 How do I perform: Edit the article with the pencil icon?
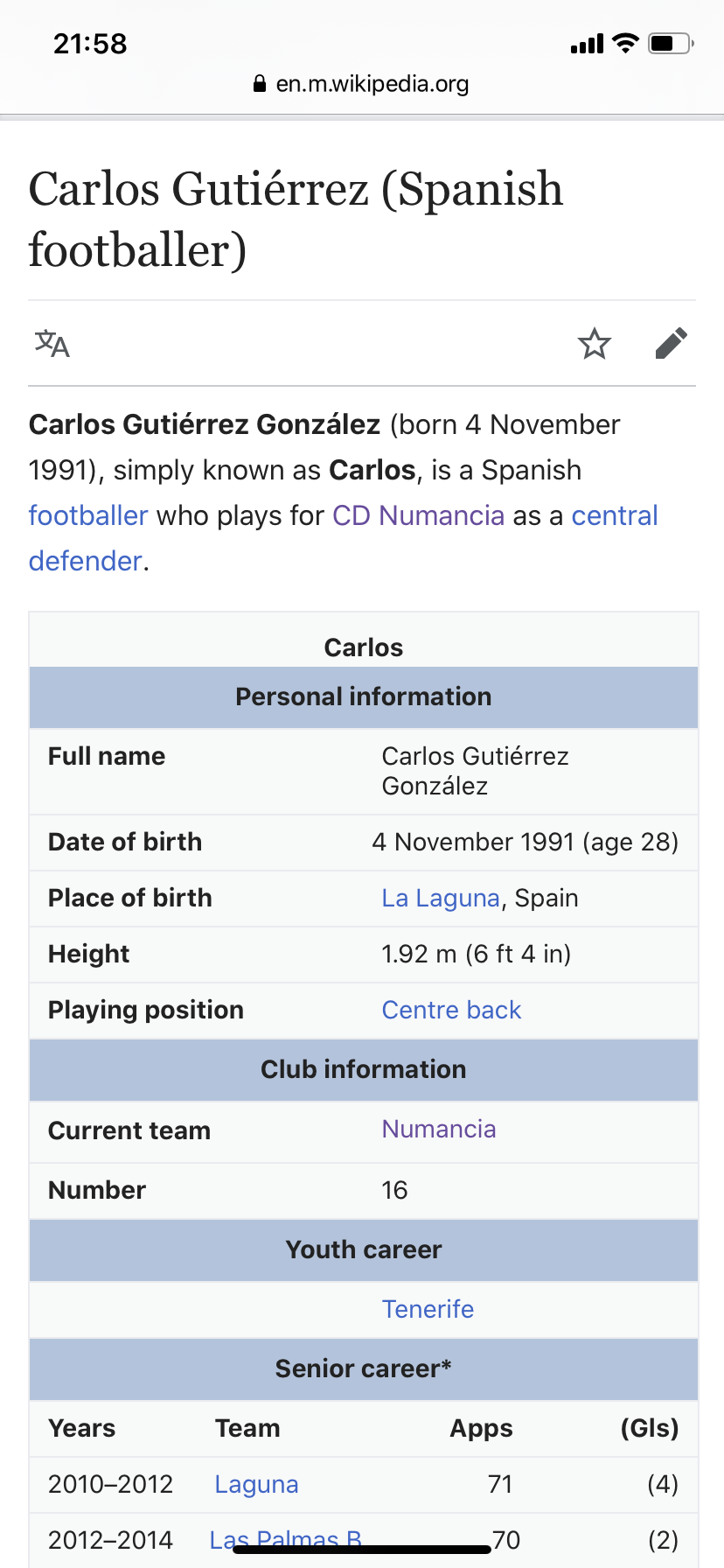672,344
